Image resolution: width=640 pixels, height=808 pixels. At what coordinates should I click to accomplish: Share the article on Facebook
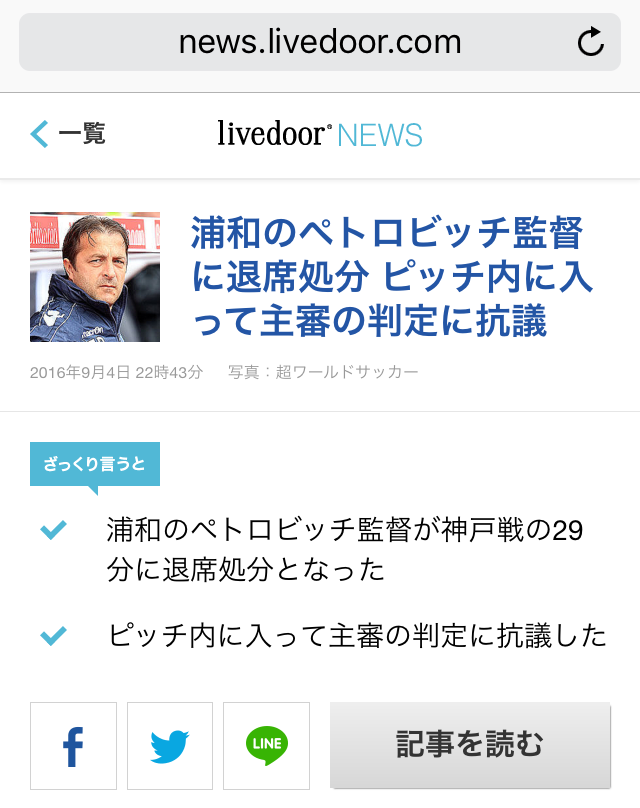click(73, 746)
